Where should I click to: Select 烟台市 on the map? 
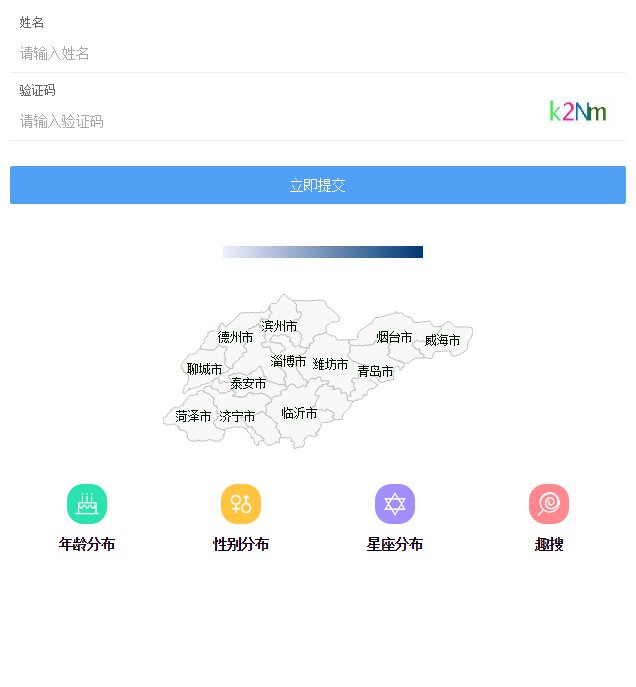[394, 337]
